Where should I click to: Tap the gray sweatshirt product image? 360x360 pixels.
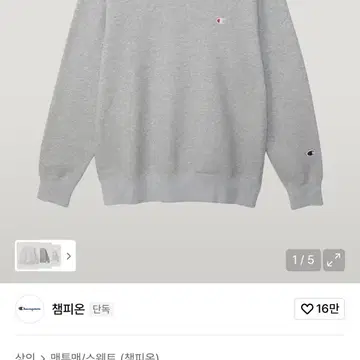[180, 103]
